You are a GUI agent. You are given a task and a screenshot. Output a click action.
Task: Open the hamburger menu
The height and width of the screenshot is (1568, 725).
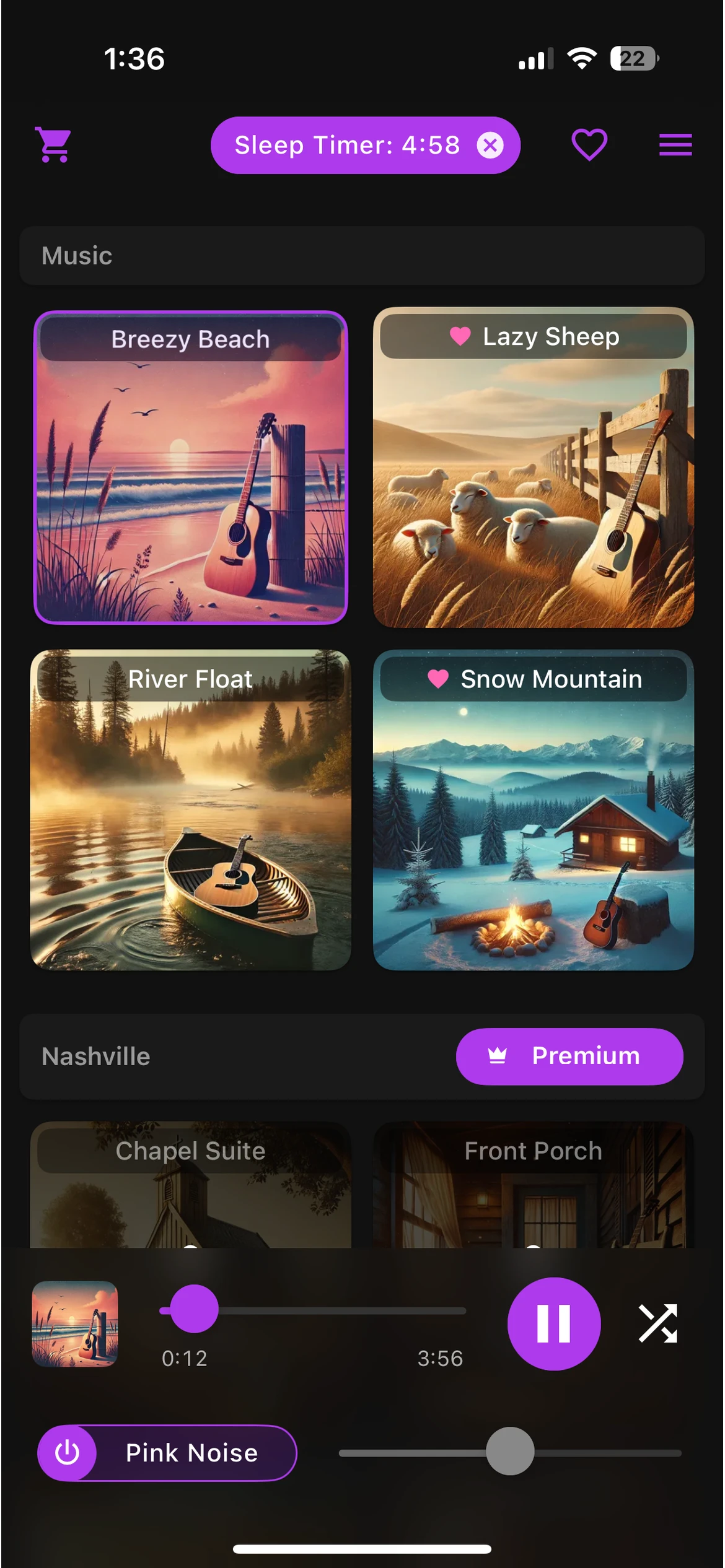(675, 145)
